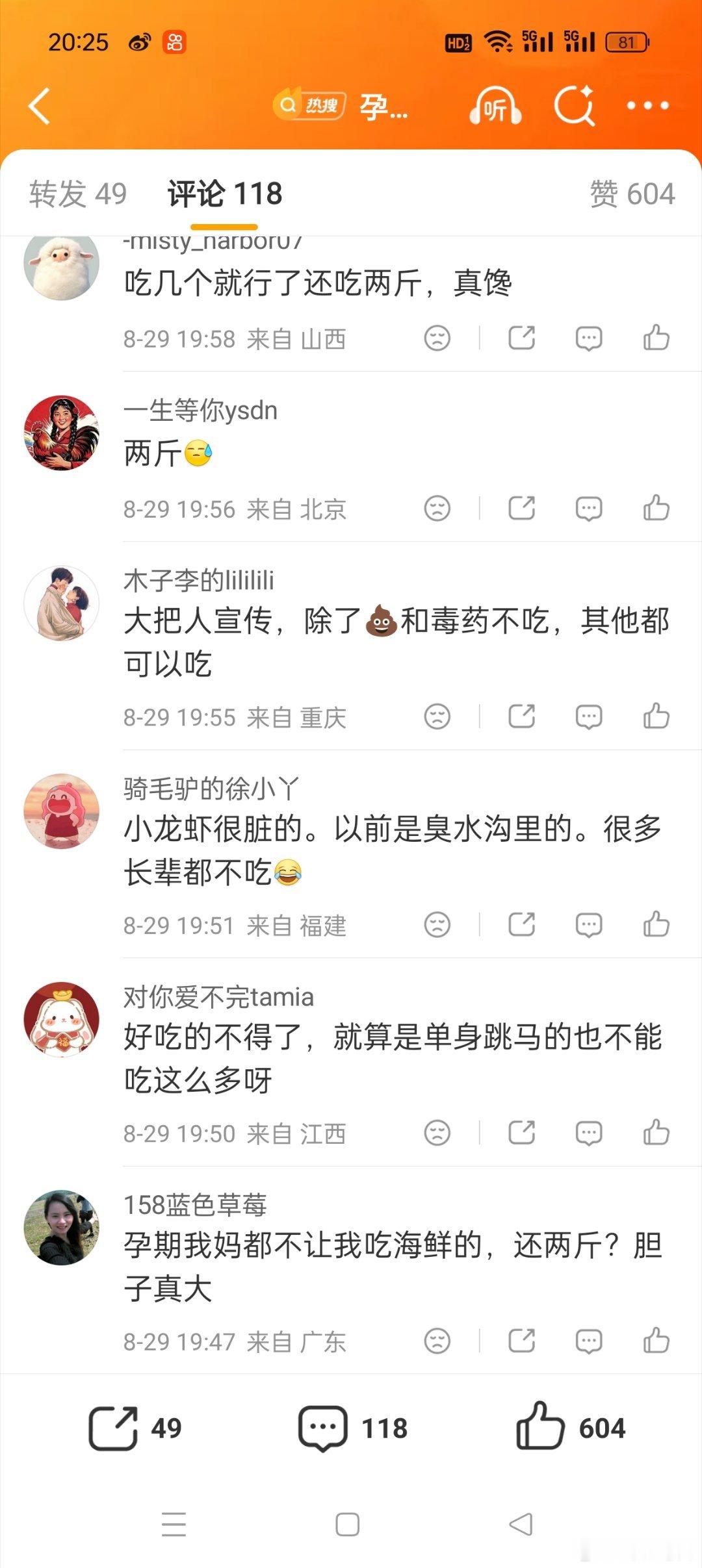This screenshot has width=702, height=1568.
Task: Go back using the top-left arrow
Action: 40,106
